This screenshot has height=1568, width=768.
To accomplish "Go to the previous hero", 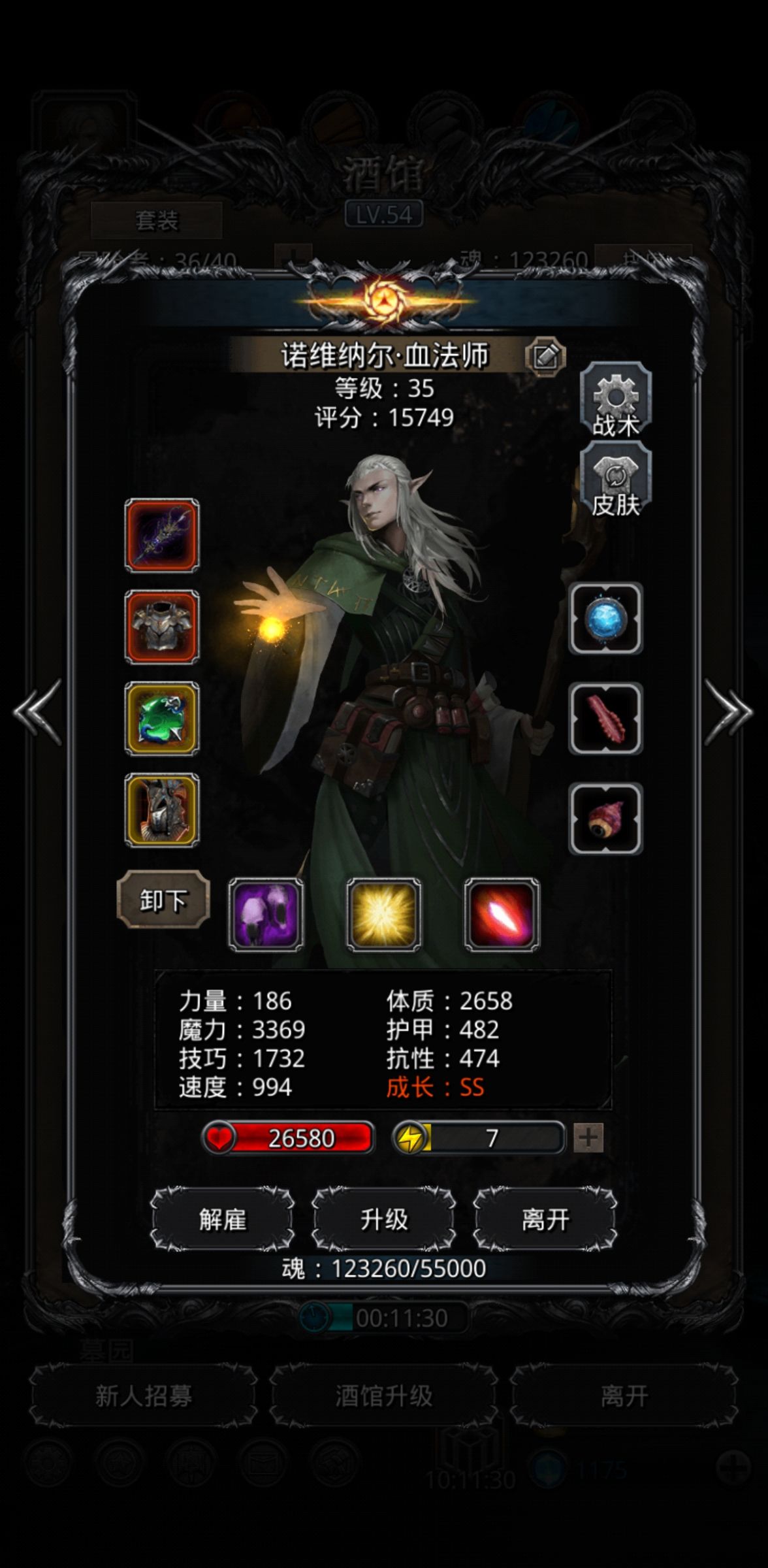I will (x=38, y=712).
